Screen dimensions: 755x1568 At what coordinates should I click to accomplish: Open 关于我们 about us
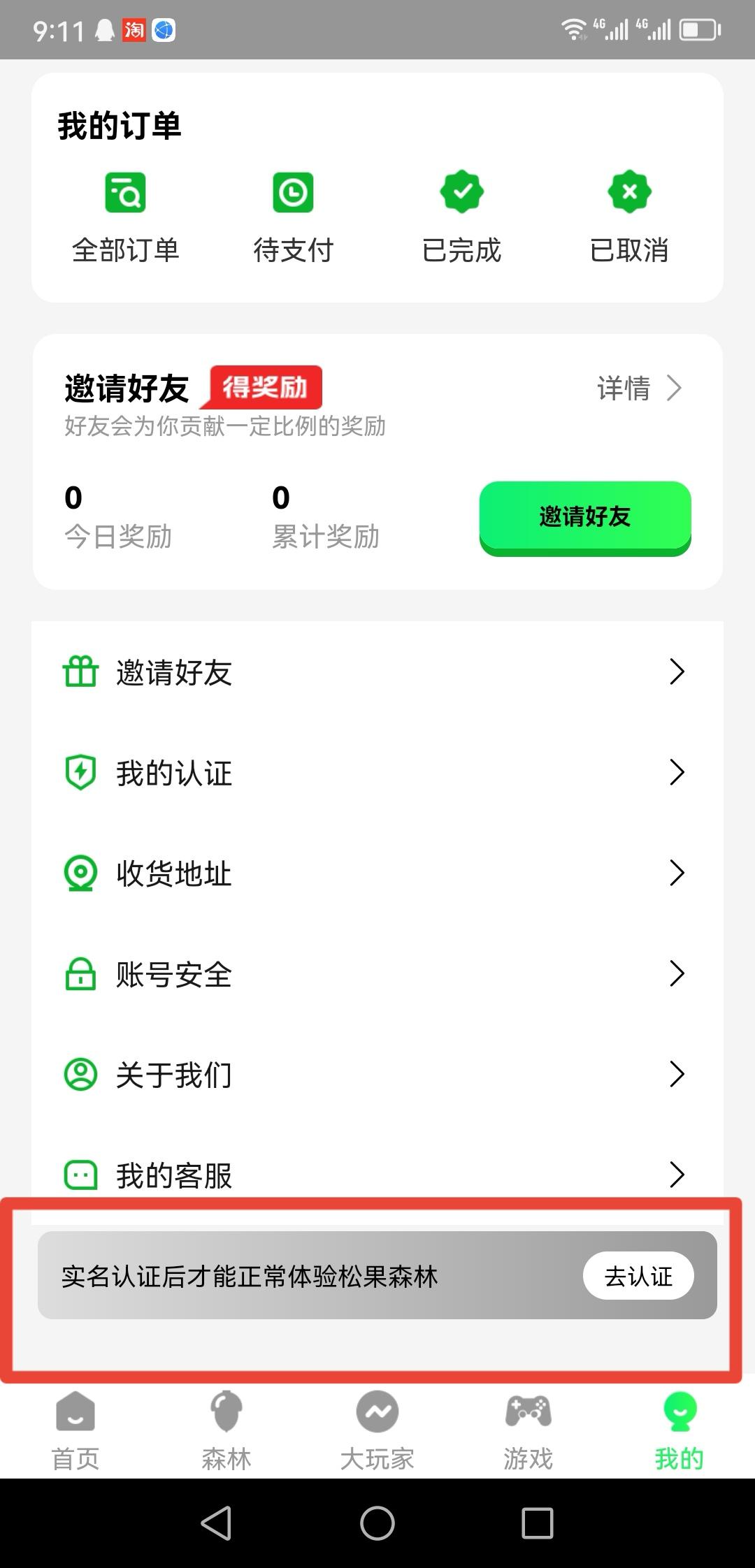click(377, 1075)
